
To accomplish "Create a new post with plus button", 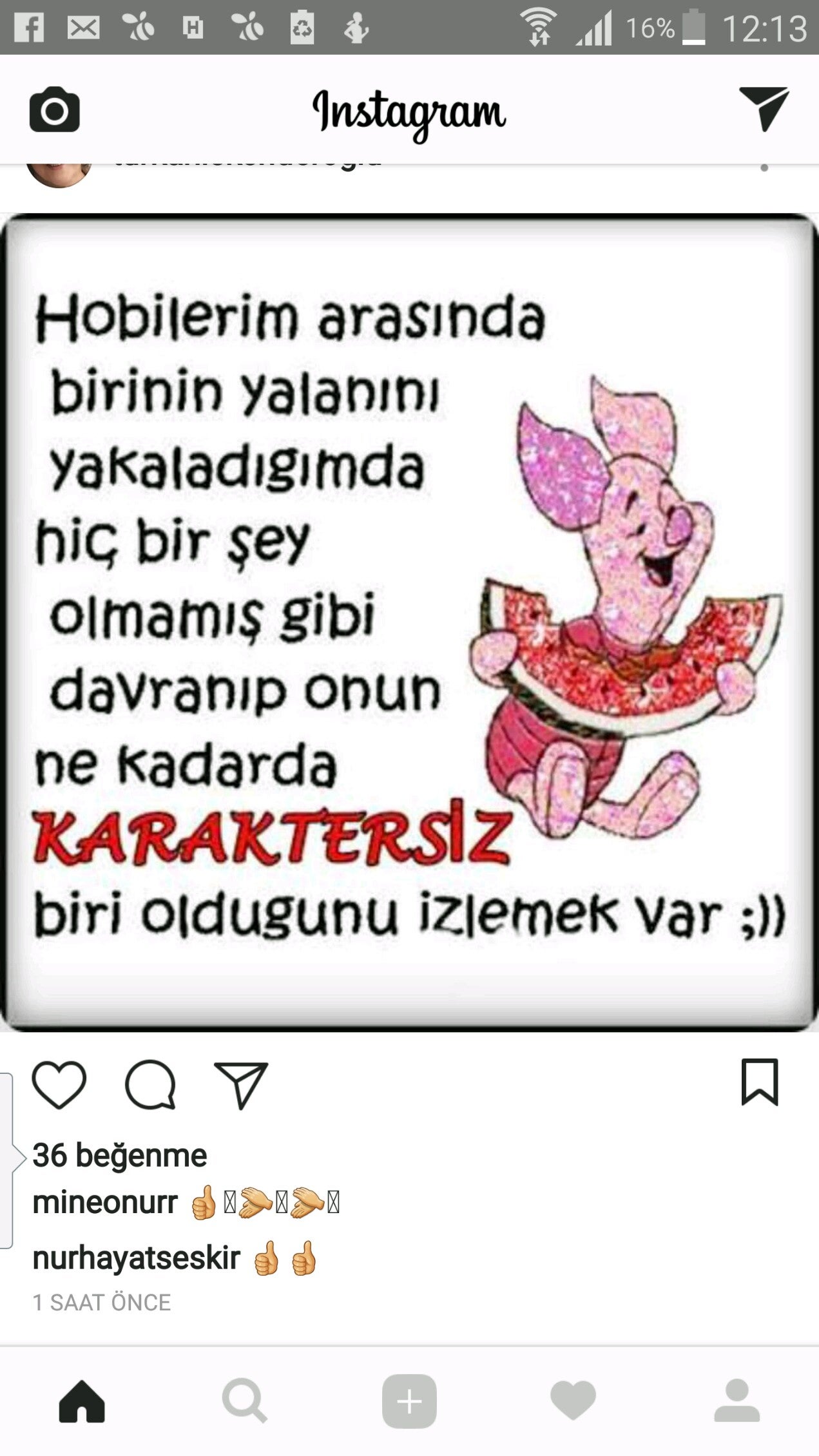I will 409,1401.
